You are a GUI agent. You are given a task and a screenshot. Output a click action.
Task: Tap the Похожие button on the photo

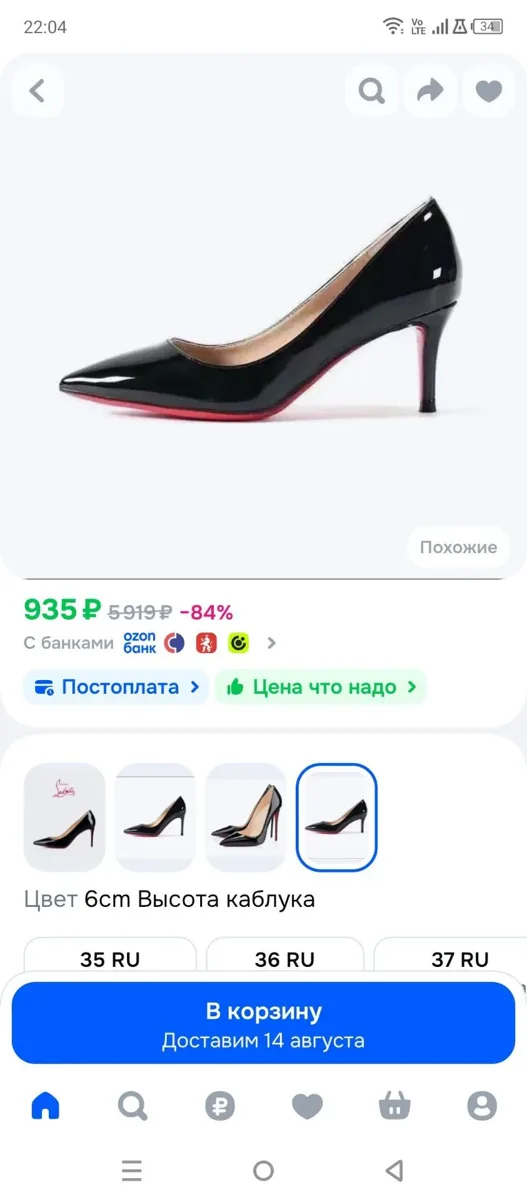coord(458,547)
